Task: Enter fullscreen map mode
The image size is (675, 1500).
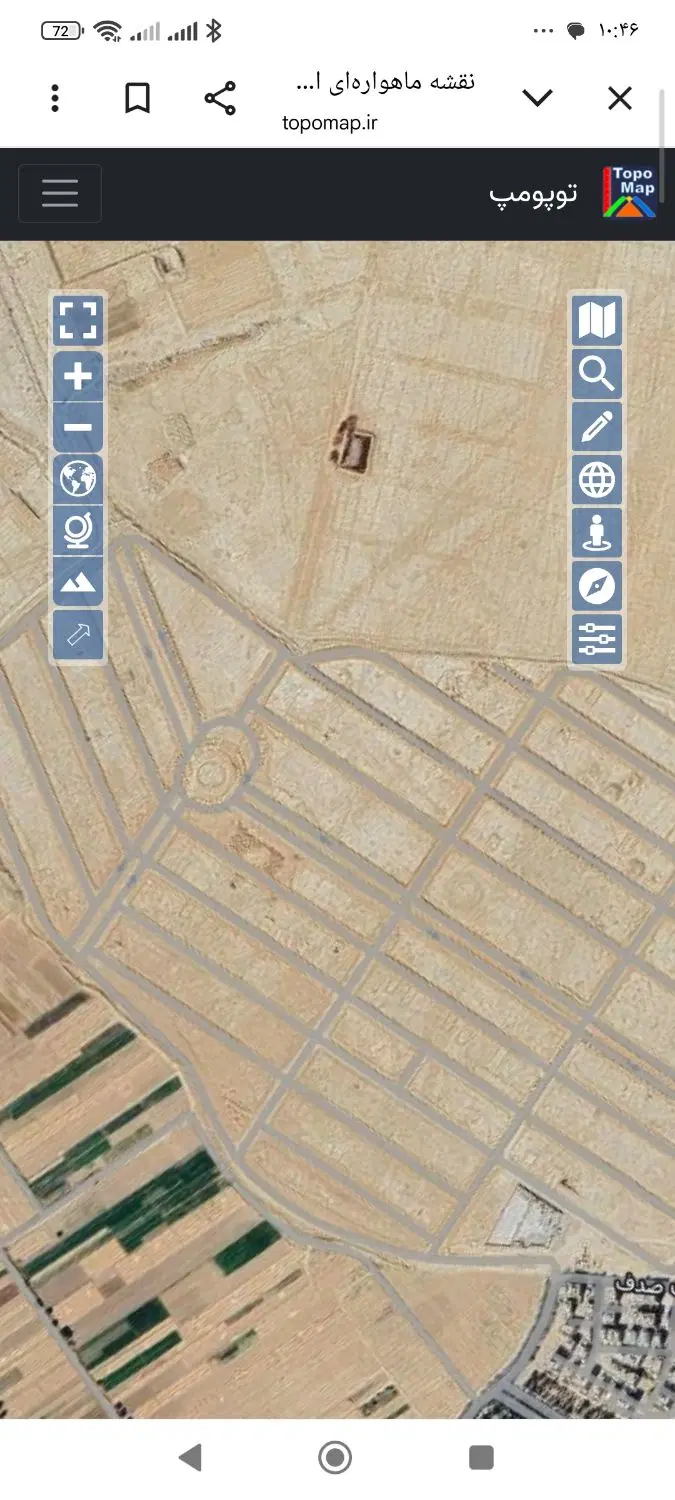Action: (78, 321)
